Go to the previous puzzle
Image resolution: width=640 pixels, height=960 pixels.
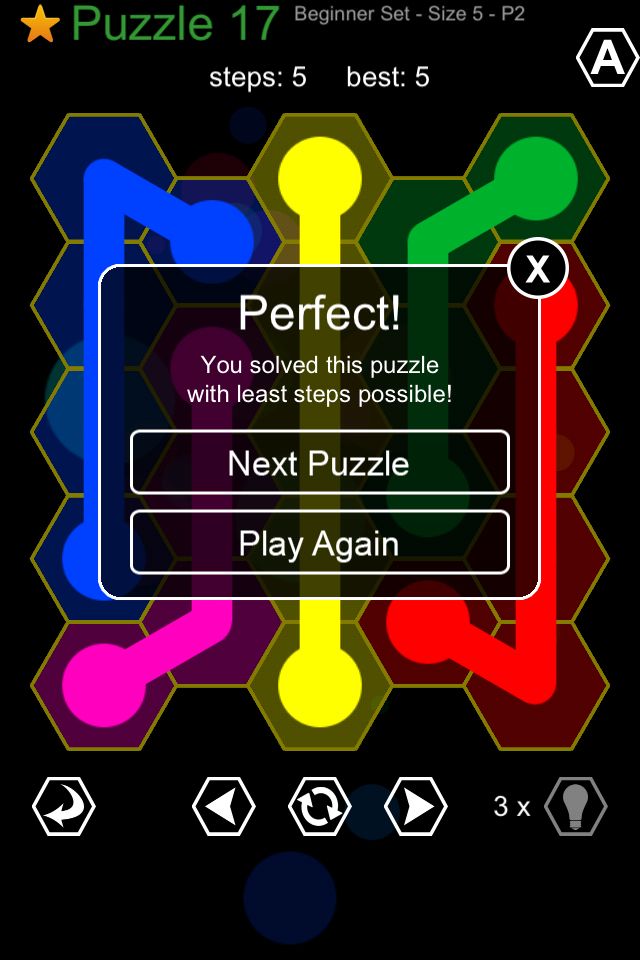(x=223, y=806)
